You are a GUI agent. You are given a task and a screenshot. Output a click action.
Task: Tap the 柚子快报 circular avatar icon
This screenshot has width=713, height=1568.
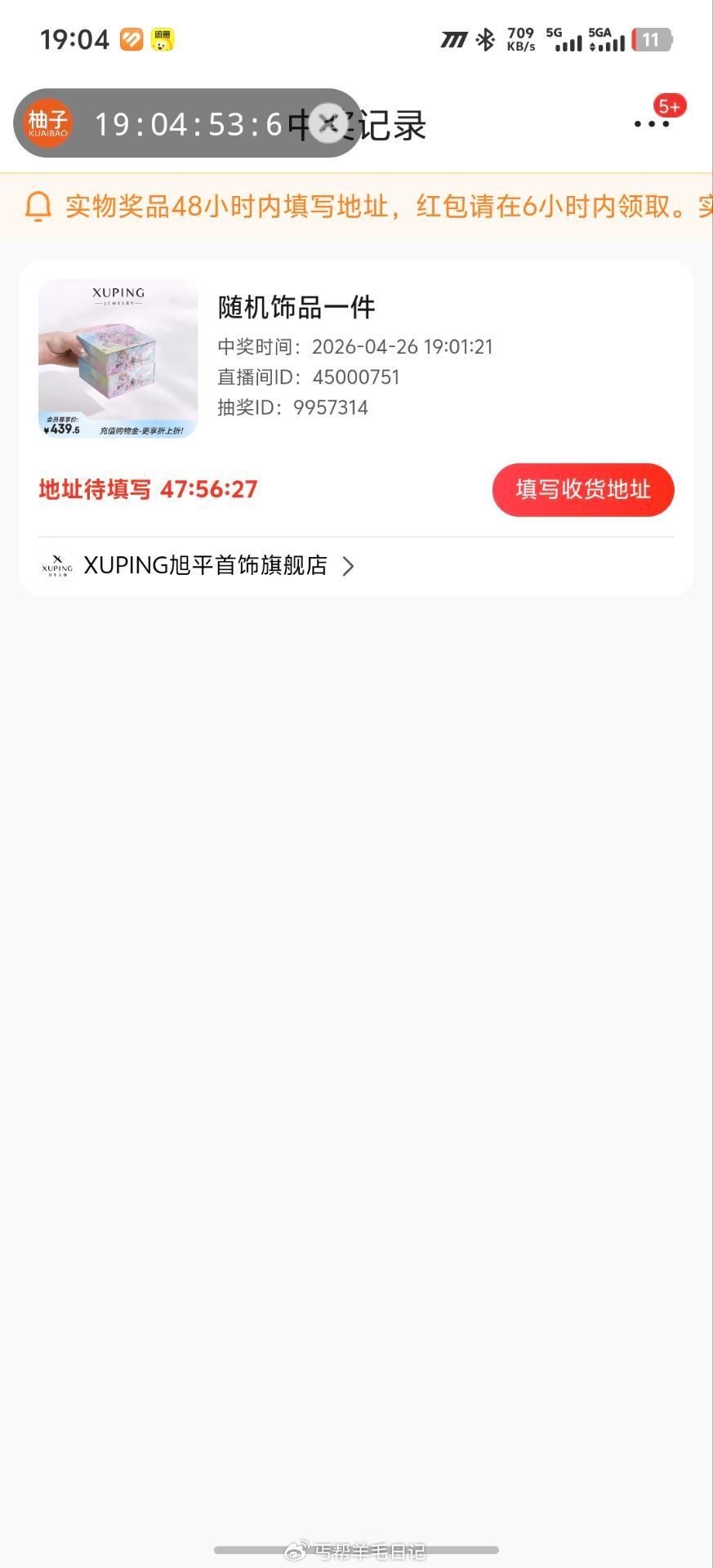(x=47, y=123)
